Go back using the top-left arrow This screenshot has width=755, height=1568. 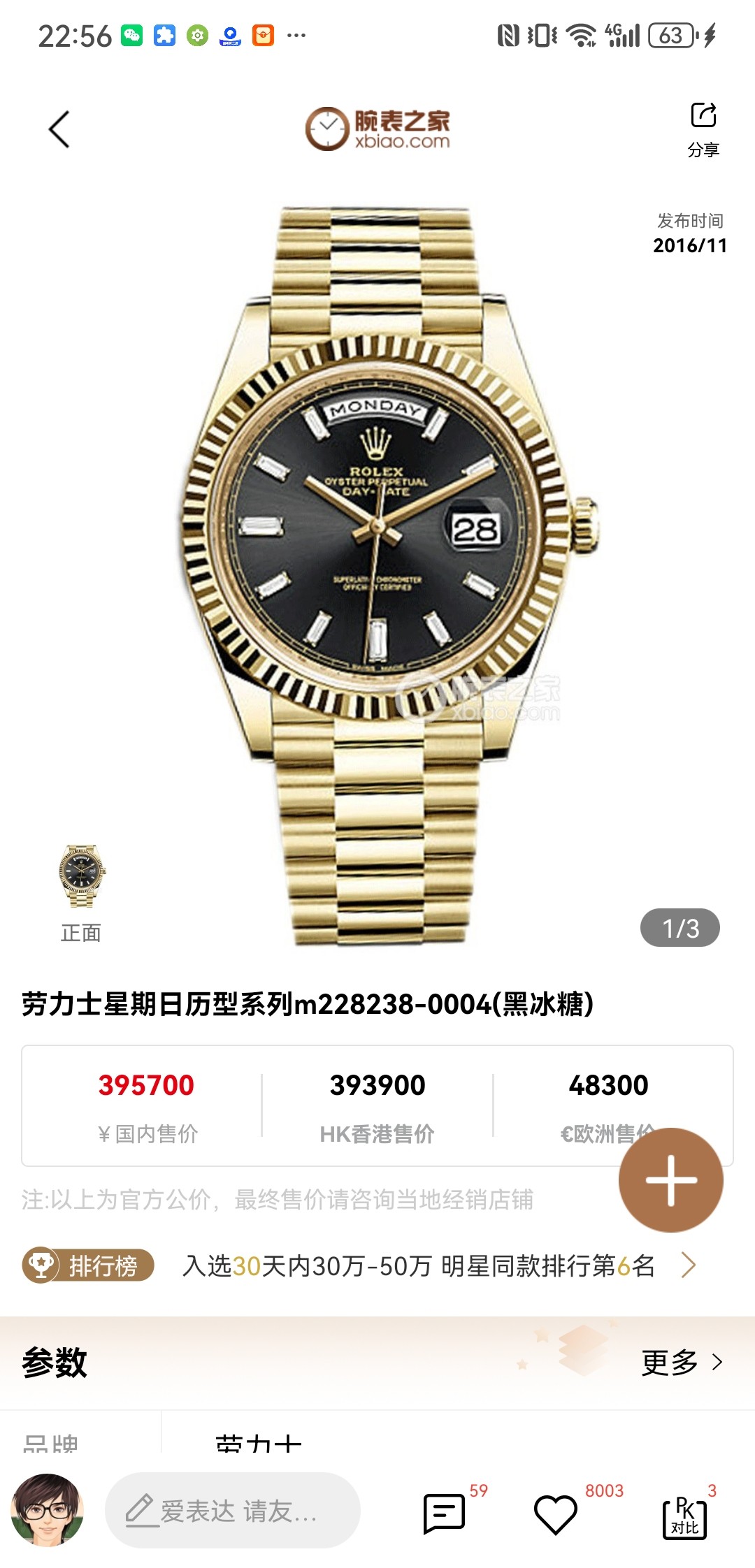pyautogui.click(x=59, y=129)
